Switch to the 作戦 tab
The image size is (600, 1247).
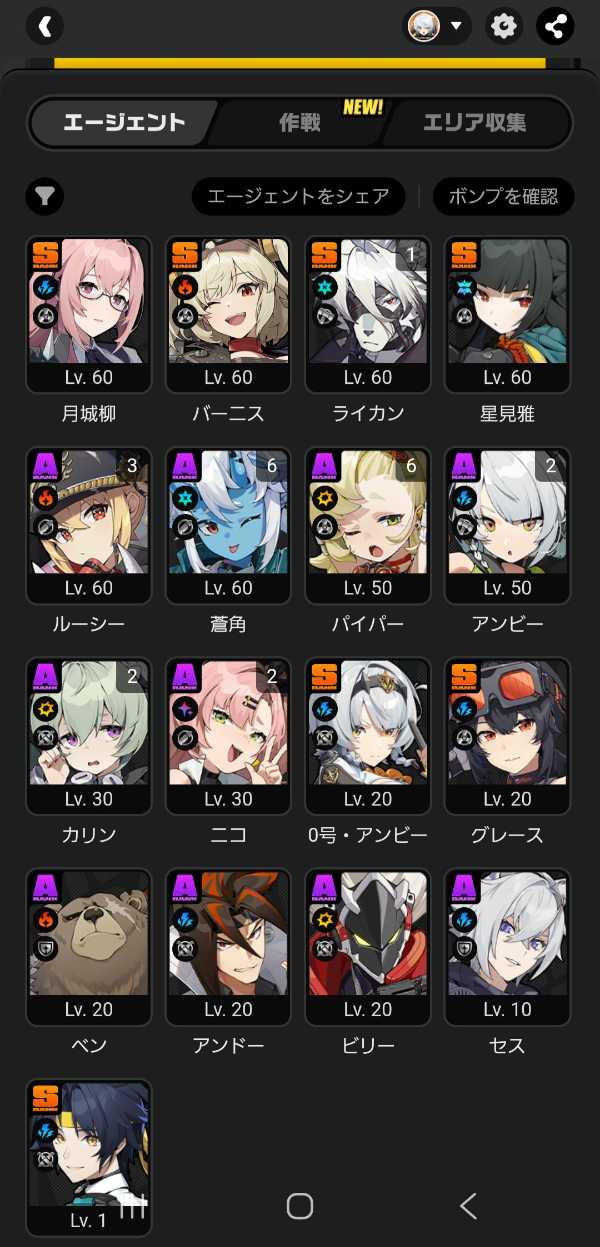[x=300, y=123]
